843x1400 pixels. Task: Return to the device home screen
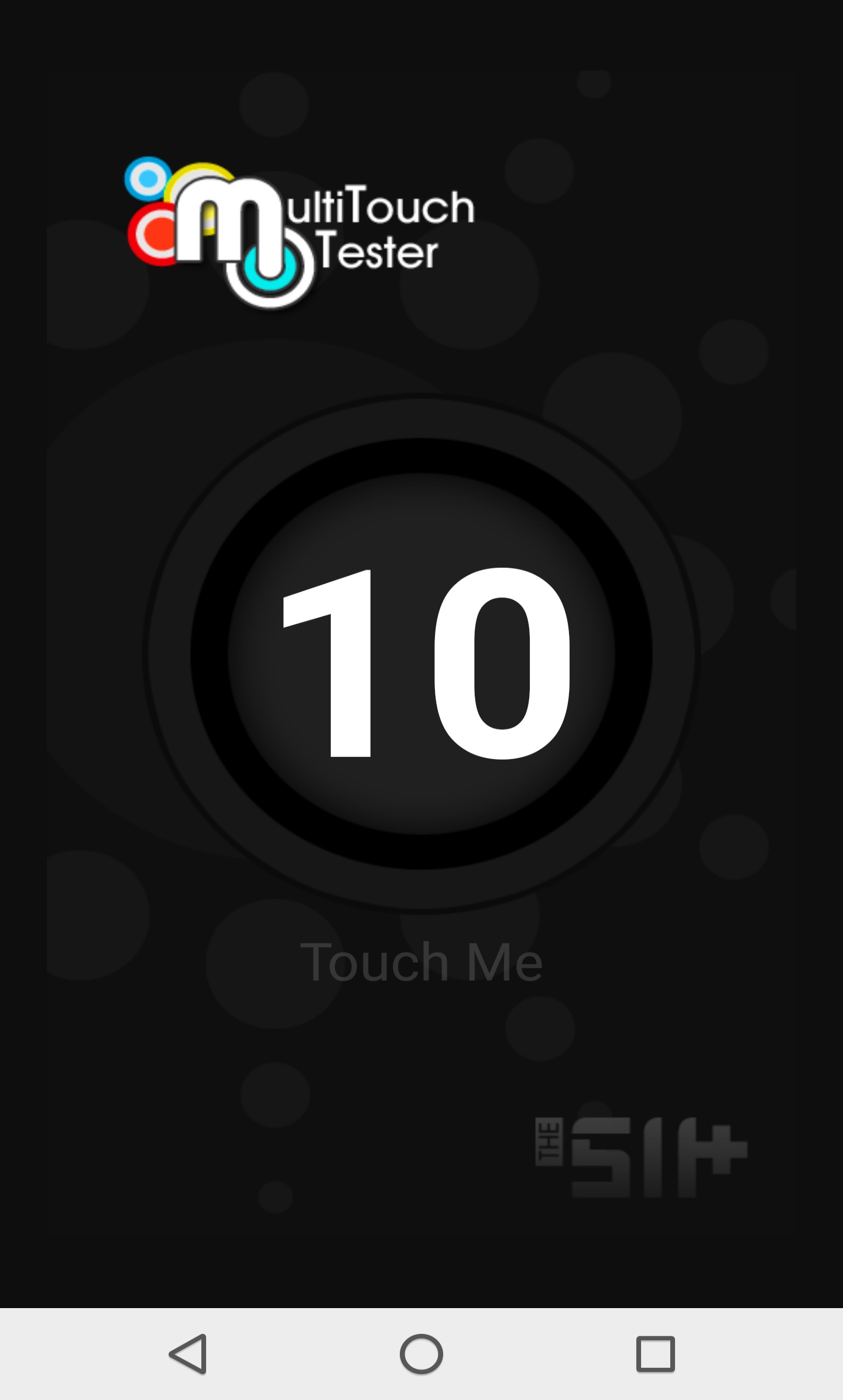pos(421,1354)
